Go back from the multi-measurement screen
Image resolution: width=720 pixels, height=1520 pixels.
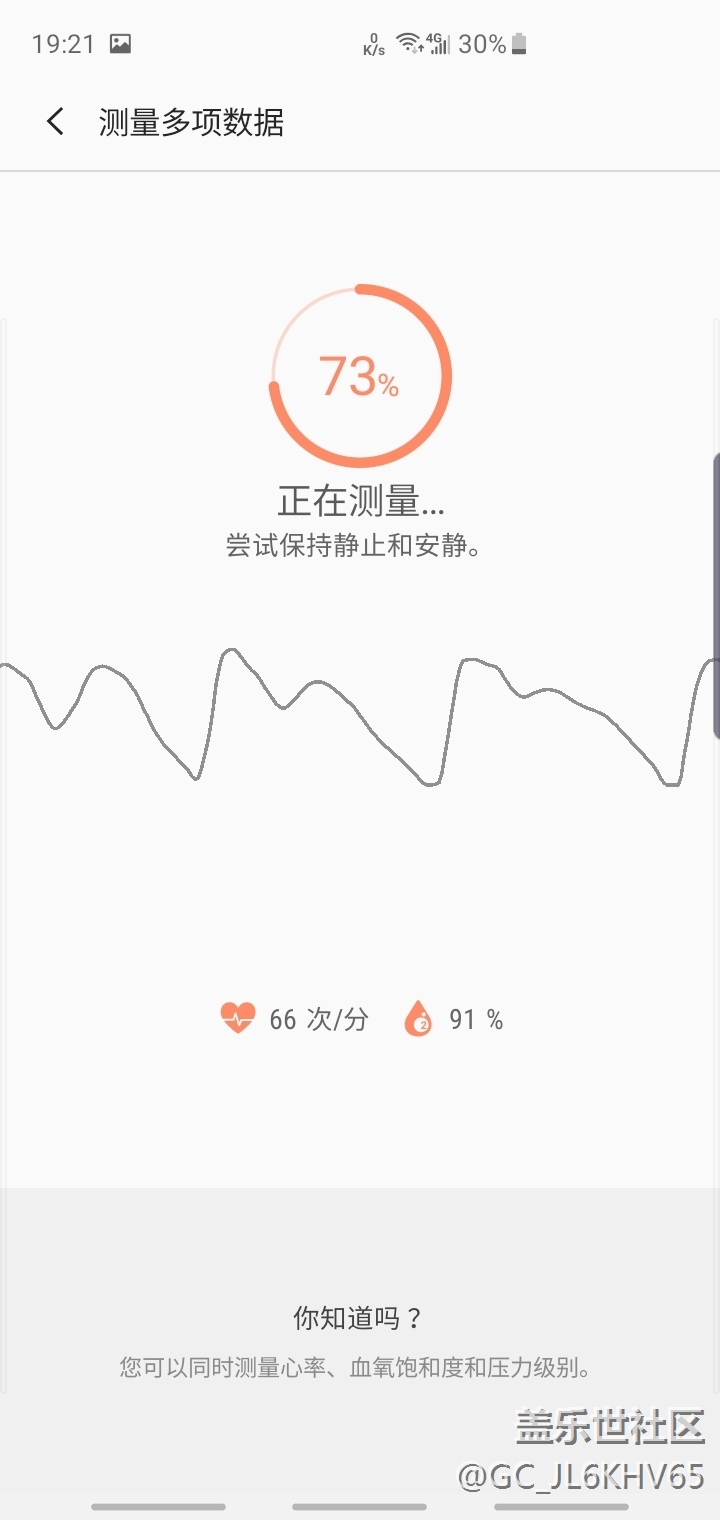tap(55, 122)
